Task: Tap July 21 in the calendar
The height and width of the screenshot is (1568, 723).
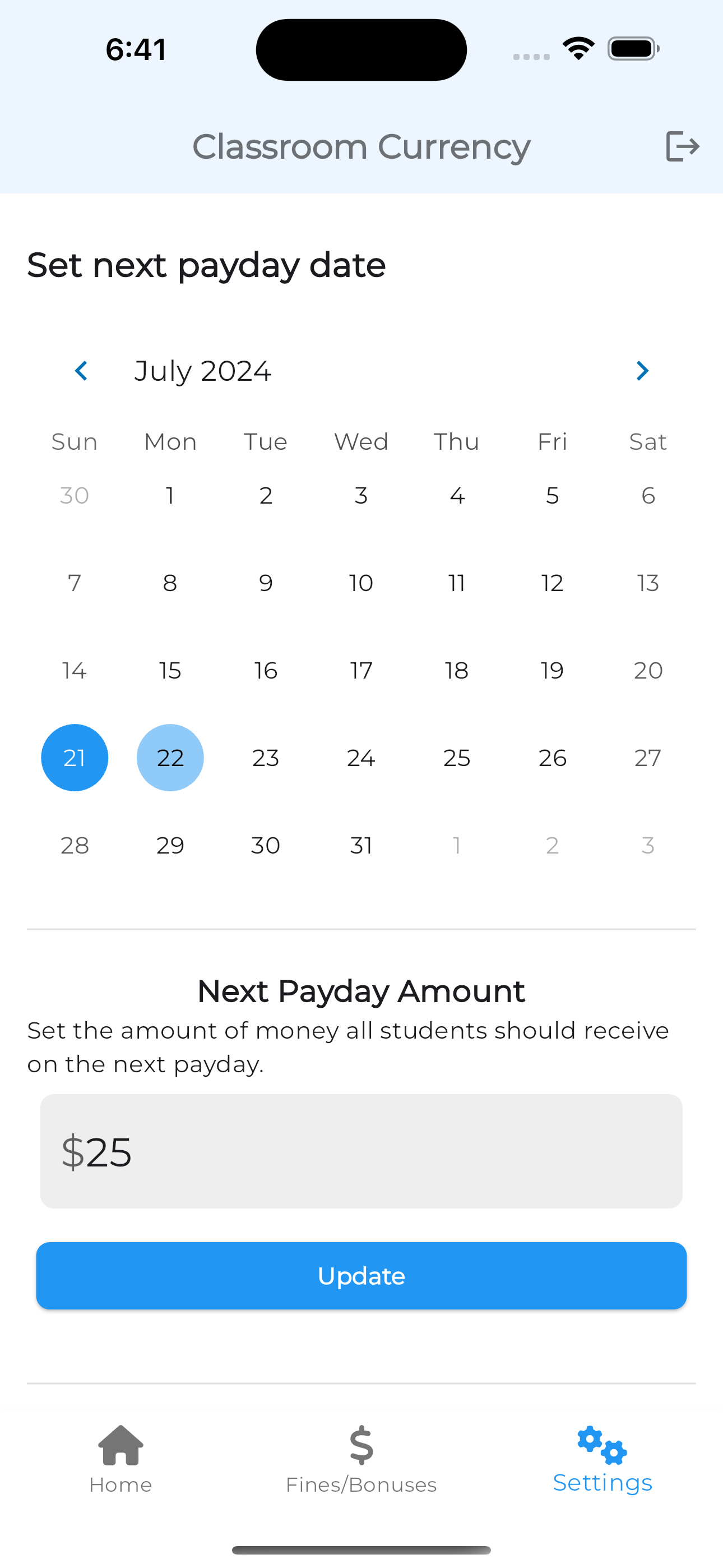Action: point(75,758)
